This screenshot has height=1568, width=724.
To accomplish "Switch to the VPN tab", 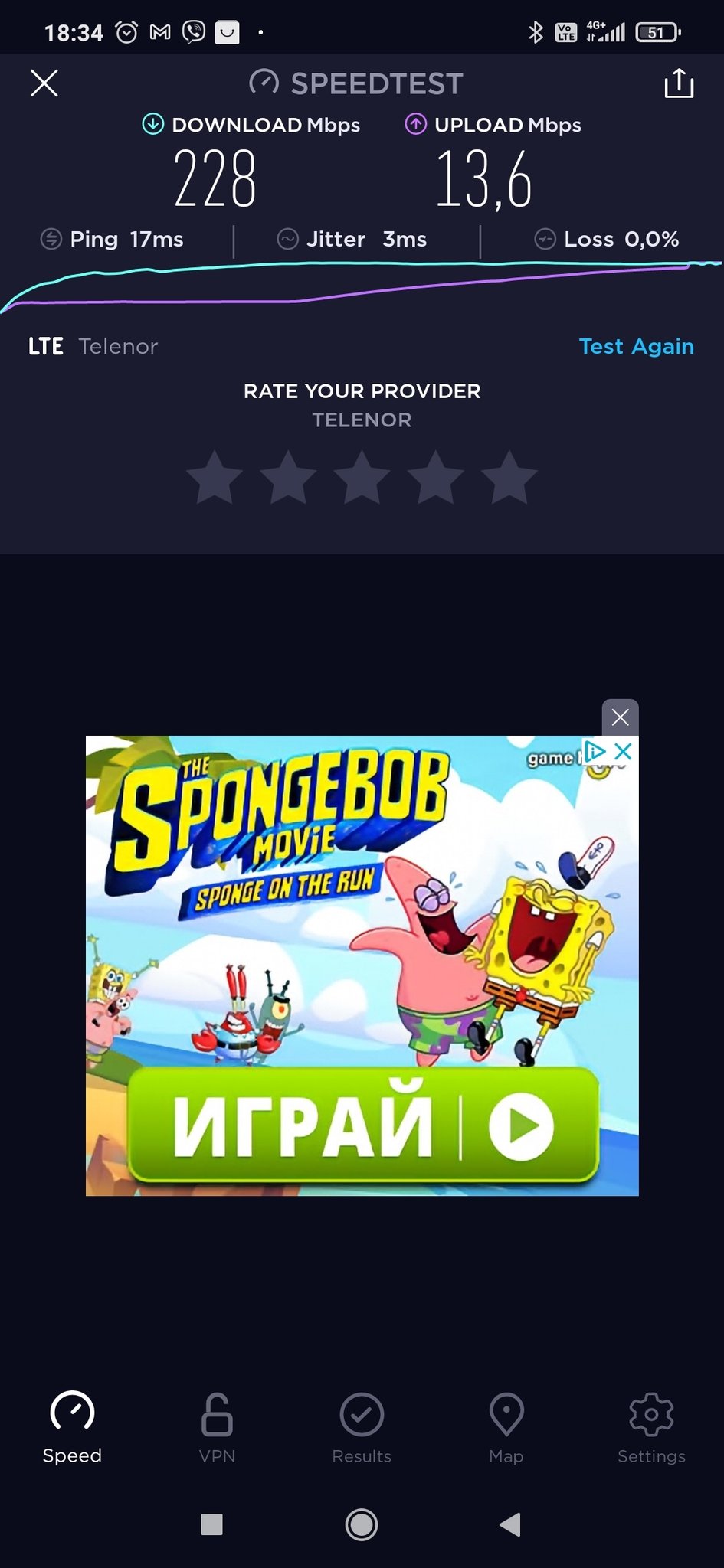I will point(217,1428).
